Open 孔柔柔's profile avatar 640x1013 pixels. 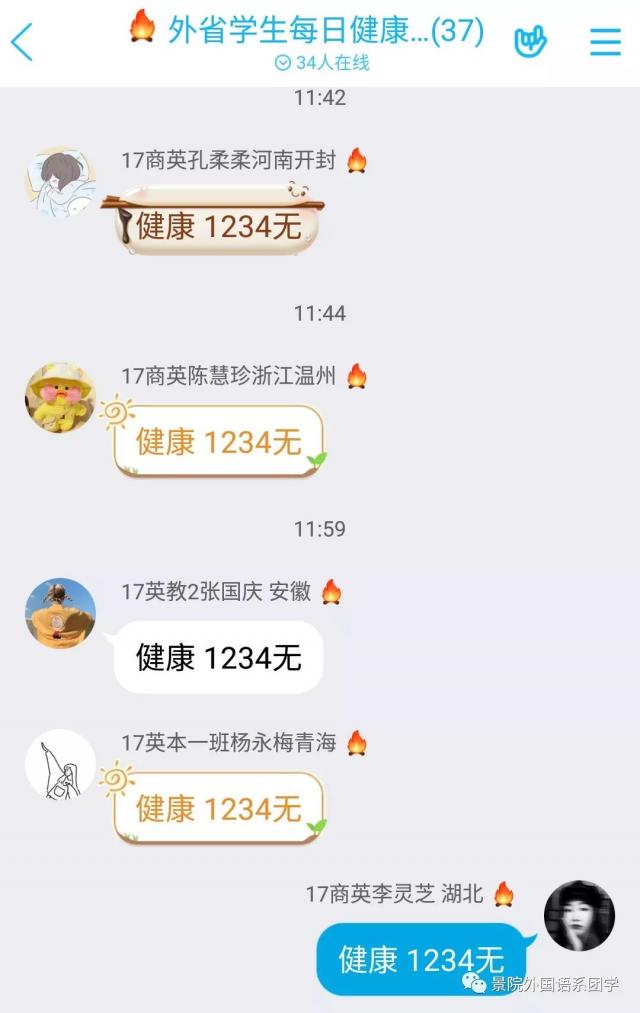pyautogui.click(x=60, y=182)
